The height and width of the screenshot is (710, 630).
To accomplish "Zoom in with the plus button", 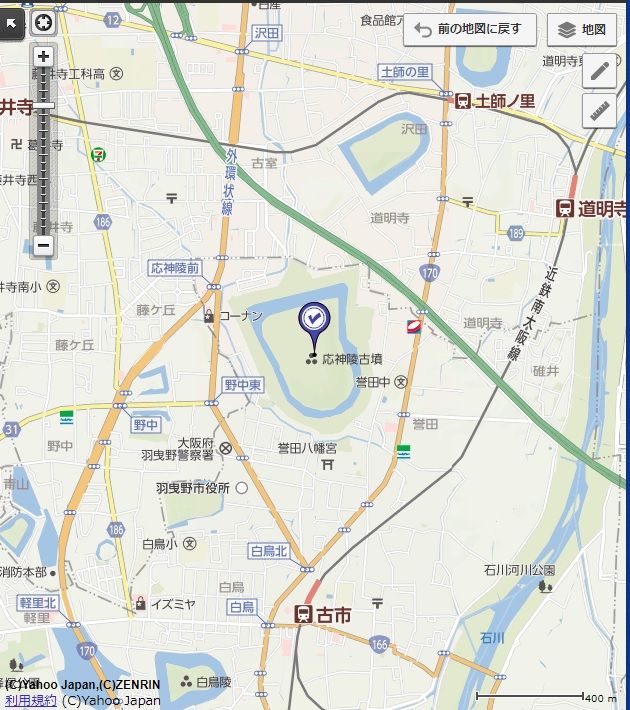I will [43, 57].
